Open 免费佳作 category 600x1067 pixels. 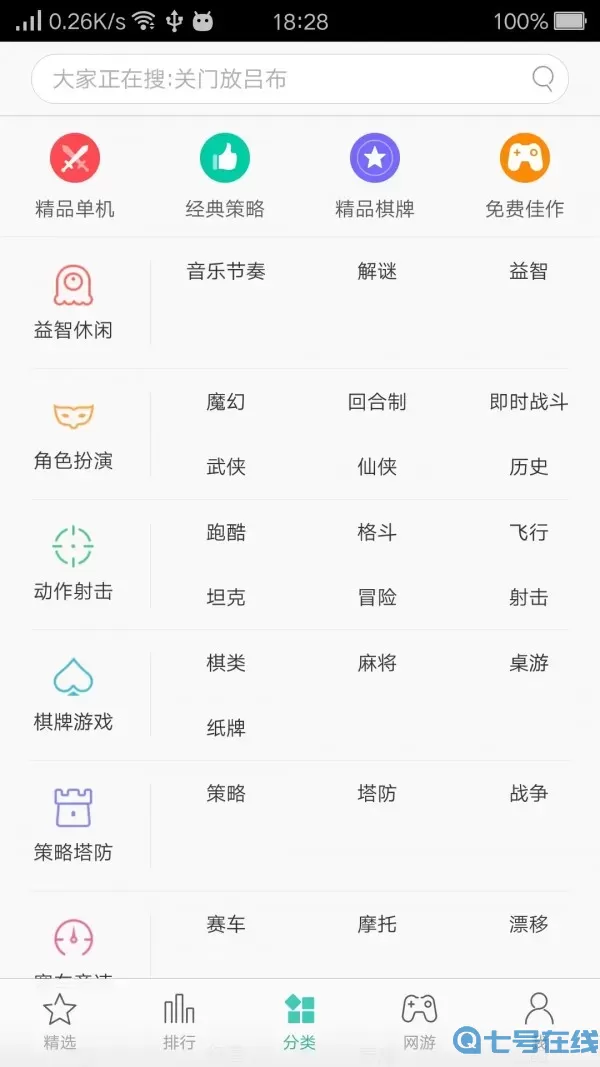525,177
